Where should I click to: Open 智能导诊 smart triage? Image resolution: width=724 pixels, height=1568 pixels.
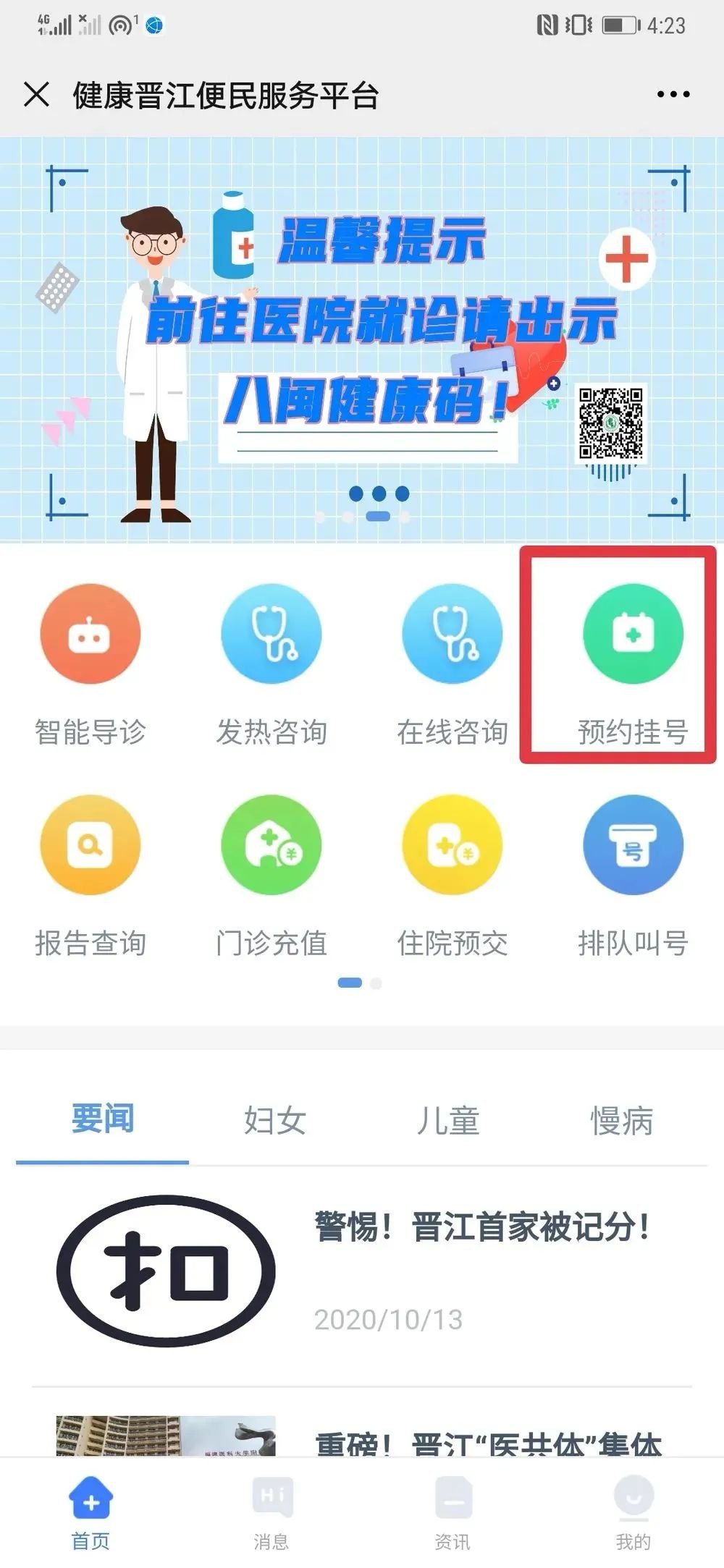90,634
